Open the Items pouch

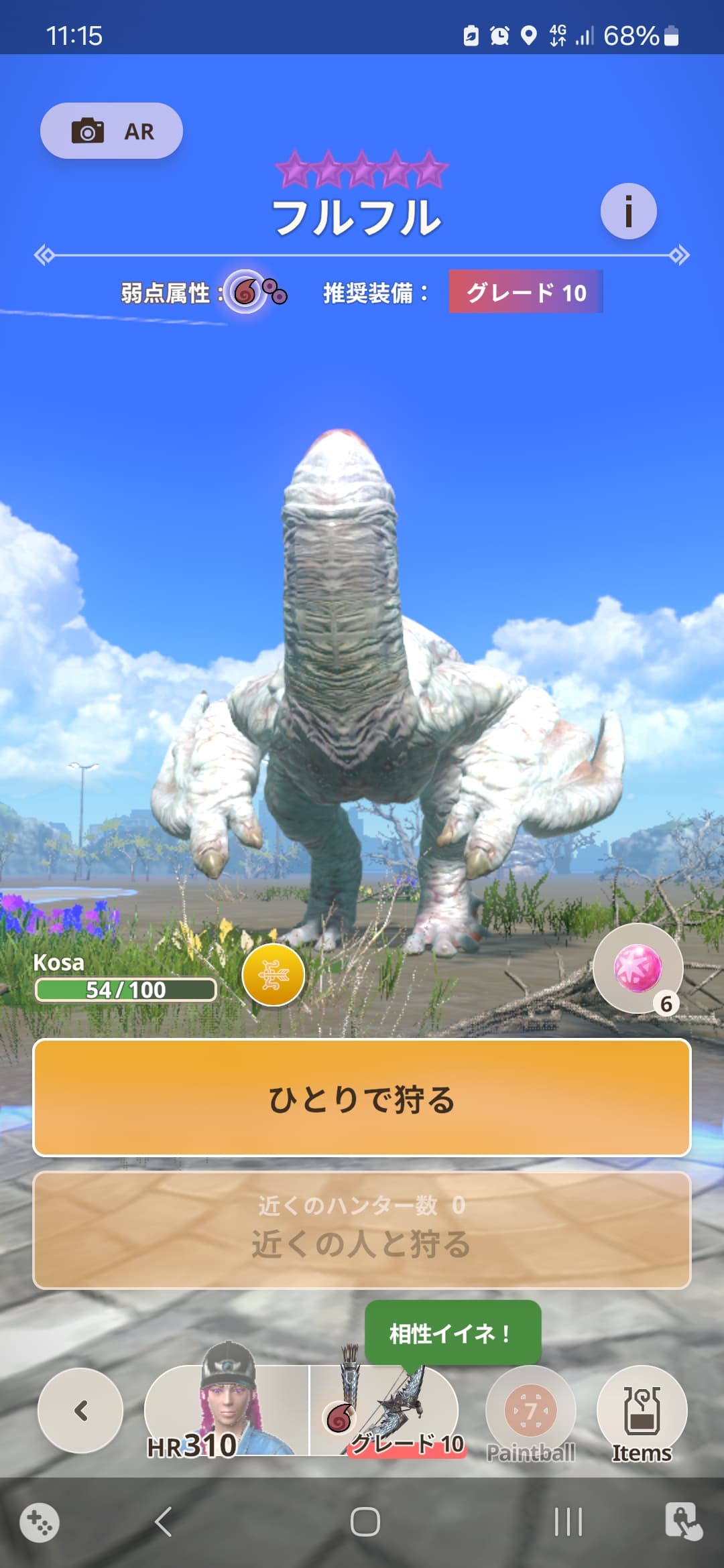(642, 1414)
